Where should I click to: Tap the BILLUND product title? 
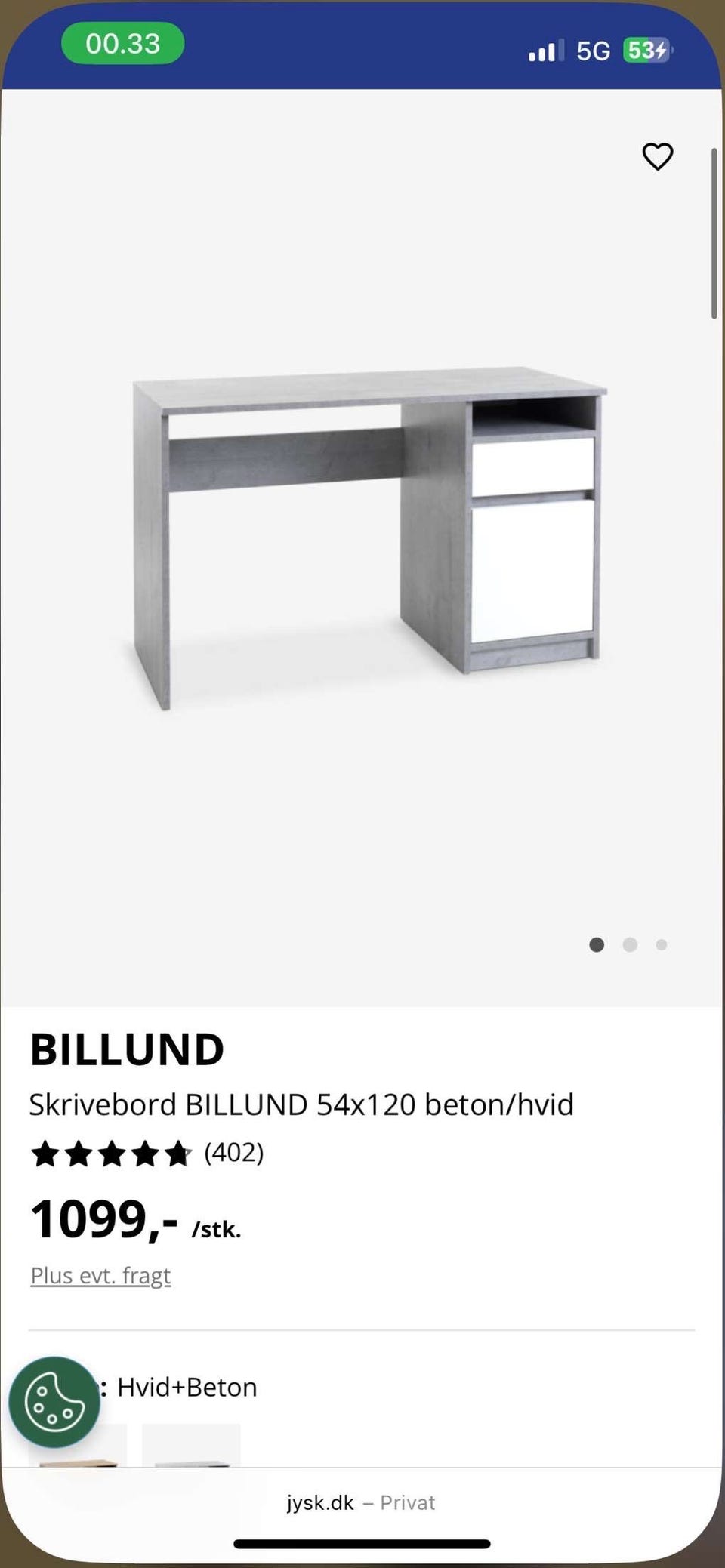pos(126,1048)
